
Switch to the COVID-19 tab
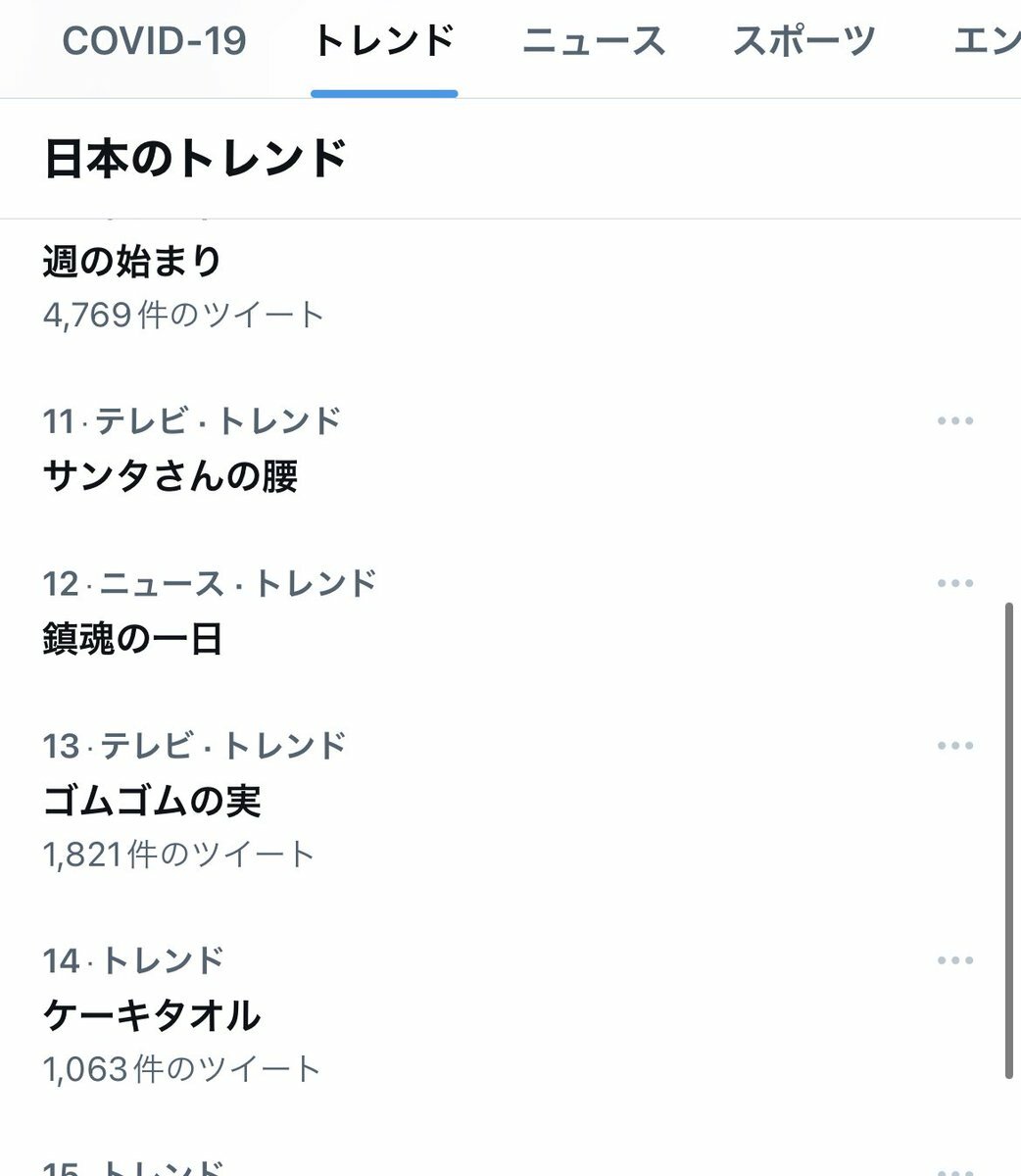coord(154,42)
